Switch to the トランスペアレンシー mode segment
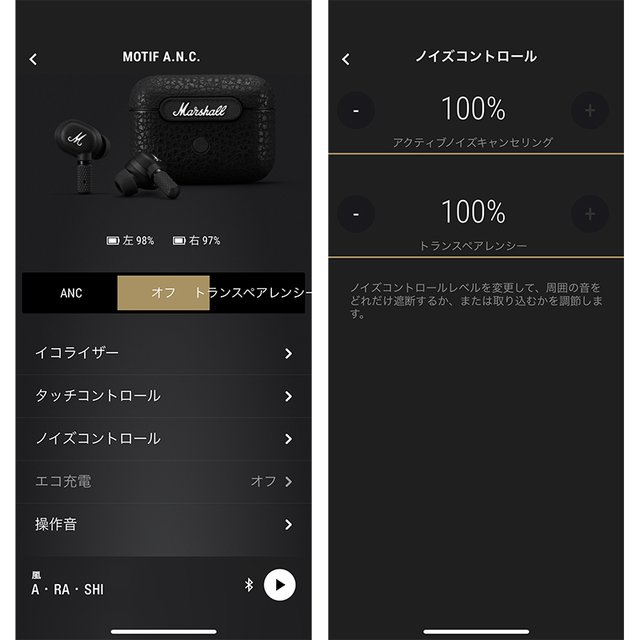640x640 pixels. point(255,293)
